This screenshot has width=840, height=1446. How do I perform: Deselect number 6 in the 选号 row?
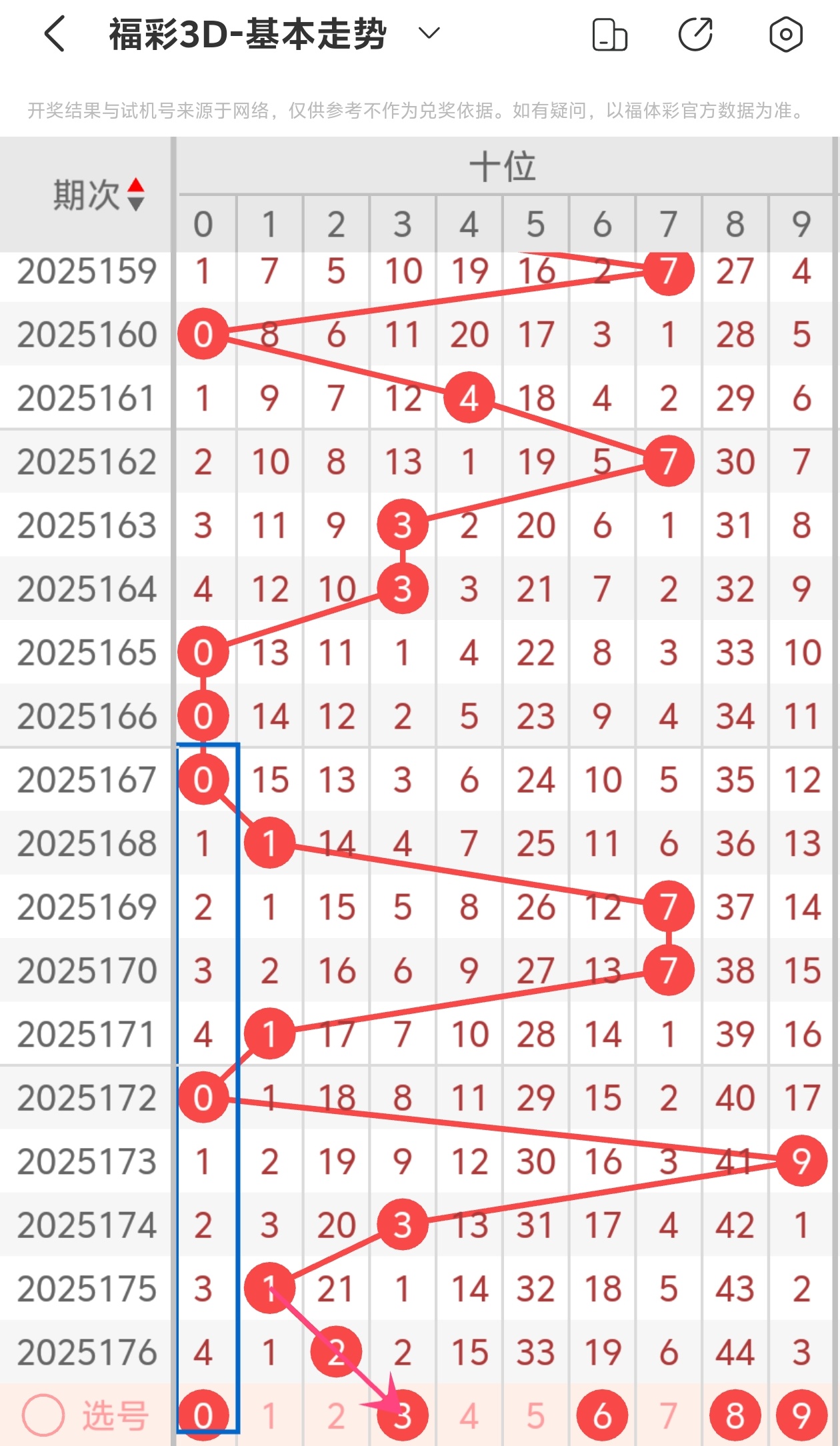602,1415
